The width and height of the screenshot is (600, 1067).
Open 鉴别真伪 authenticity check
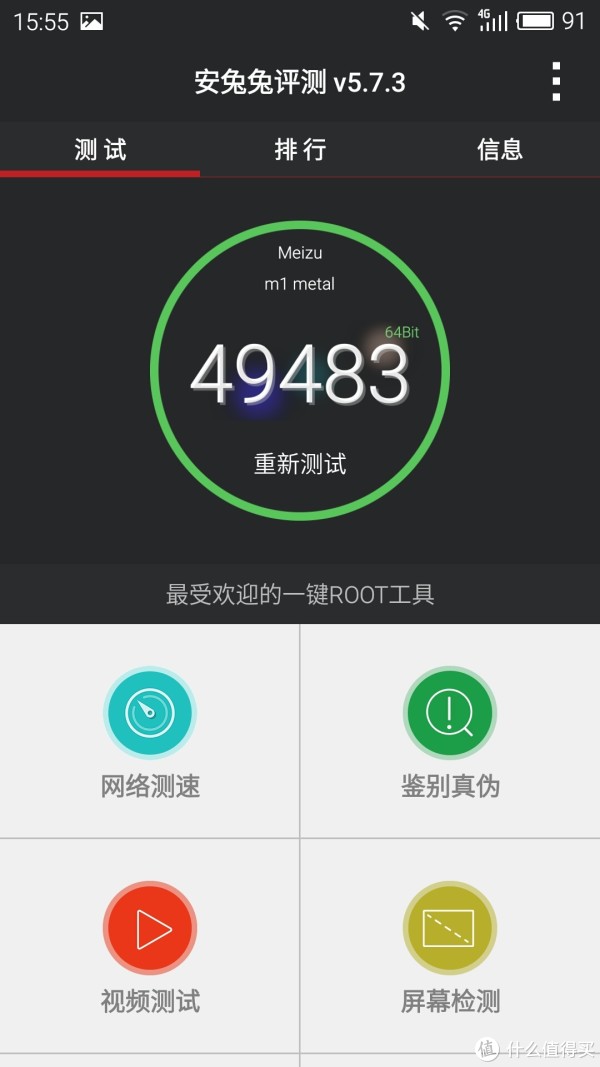450,731
